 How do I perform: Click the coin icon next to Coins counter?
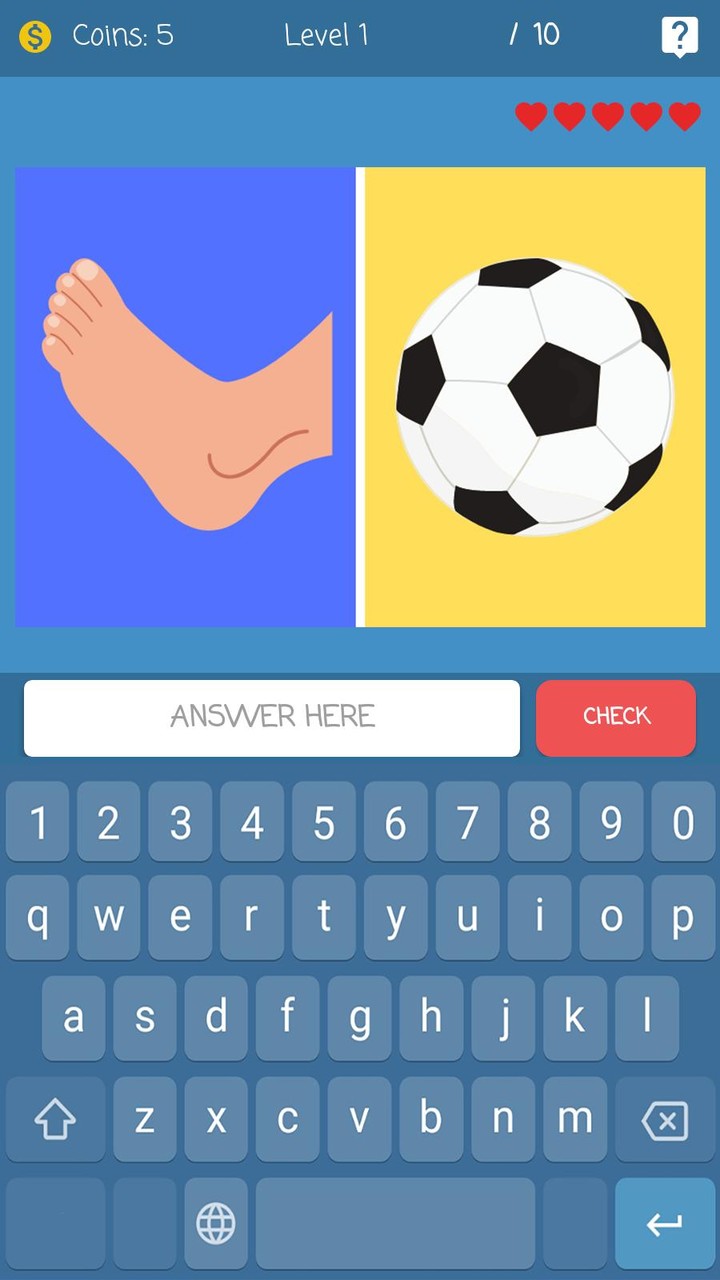coord(36,36)
